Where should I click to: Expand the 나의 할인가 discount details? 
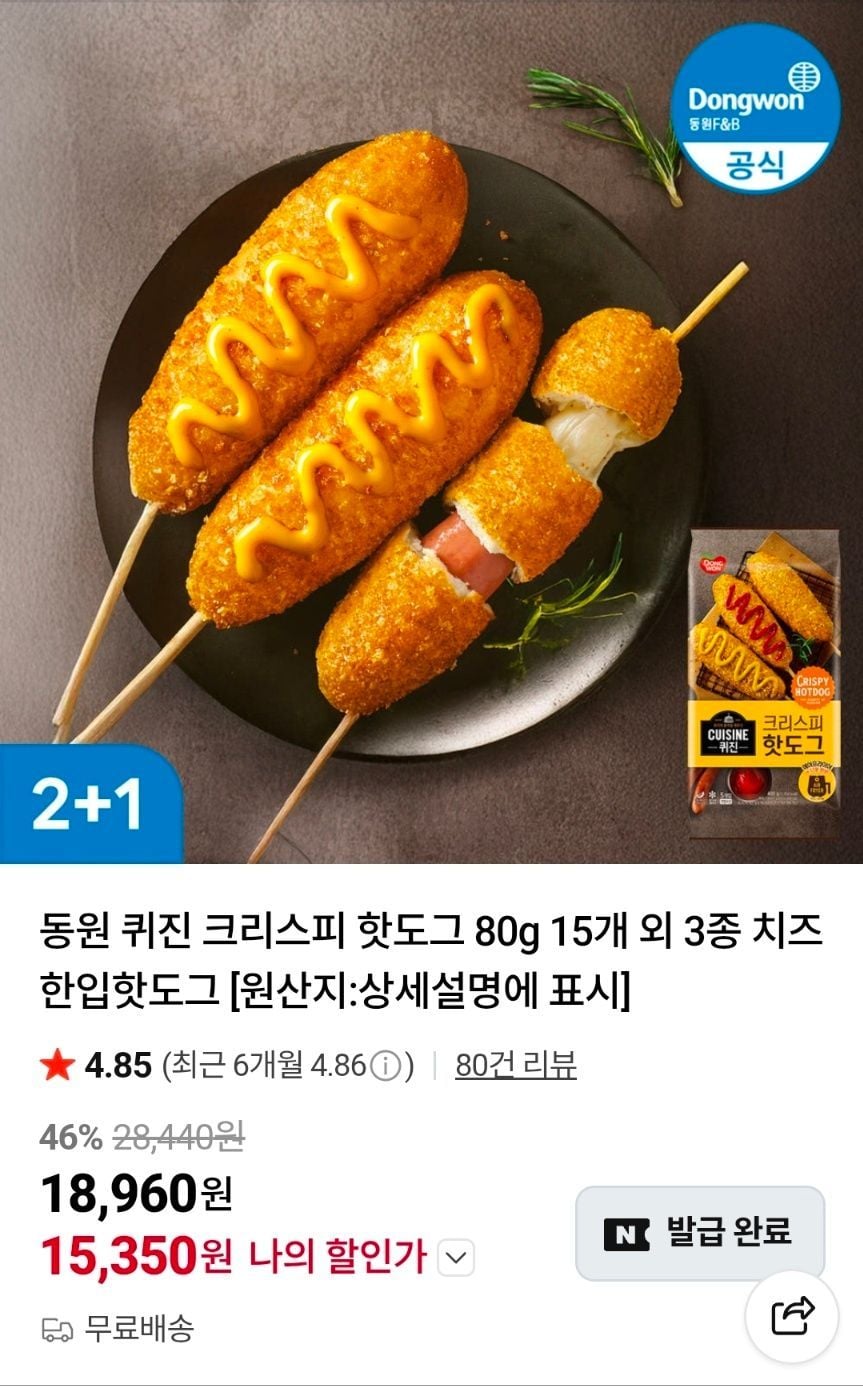coord(457,1257)
